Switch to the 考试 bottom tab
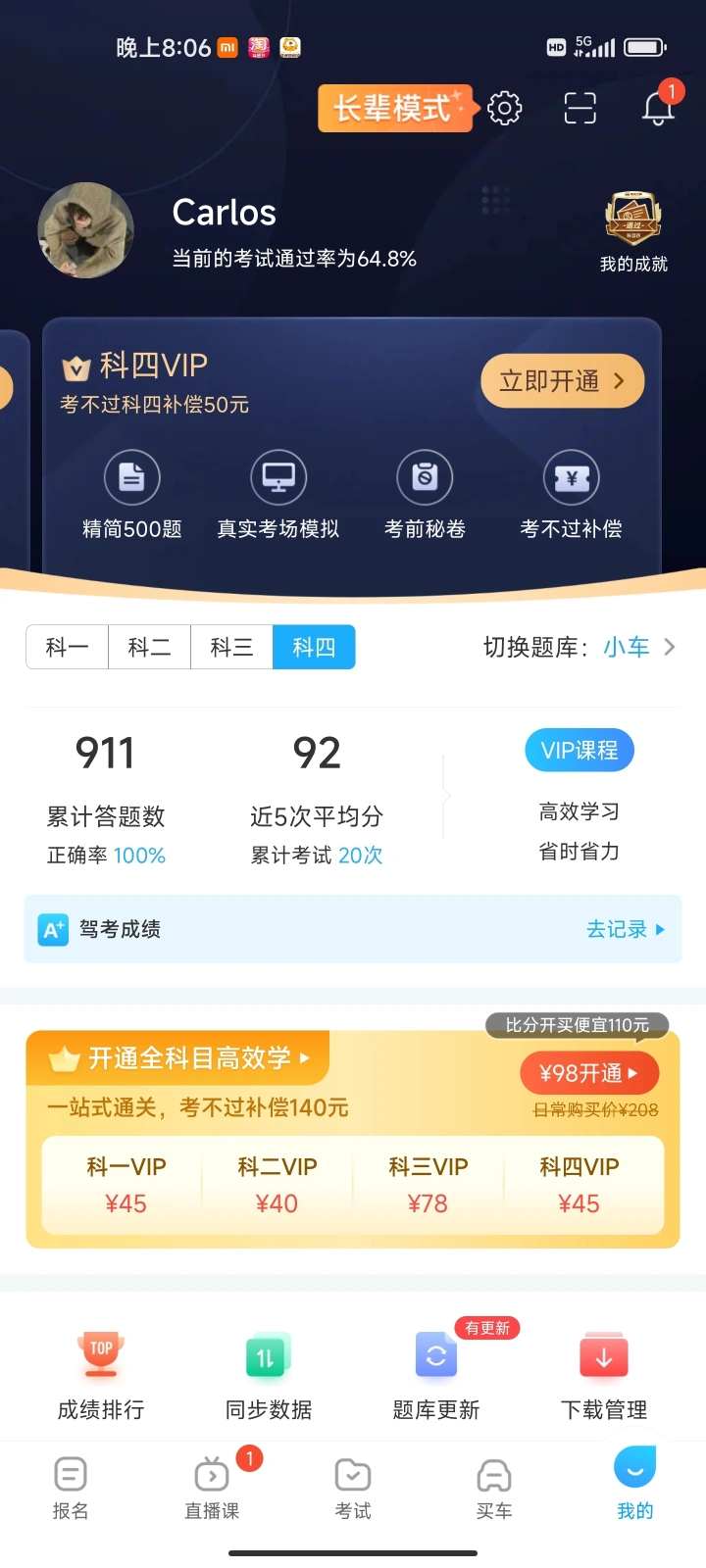 click(353, 1488)
